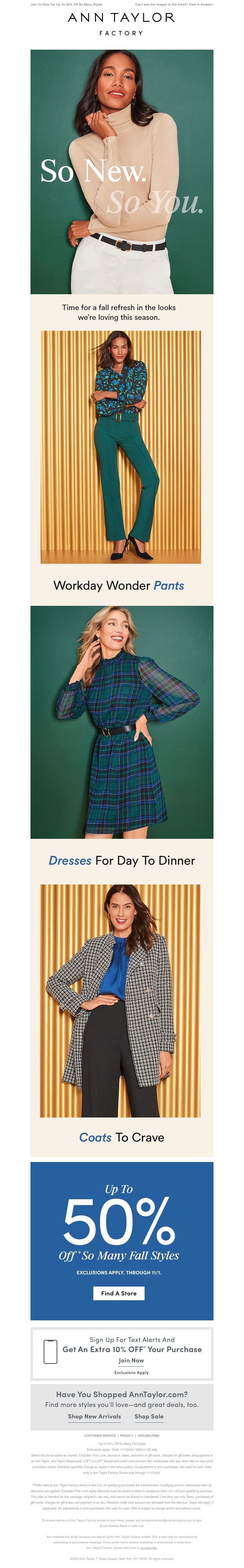Open the View in browser link
The width and height of the screenshot is (244, 1568).
tap(201, 4)
